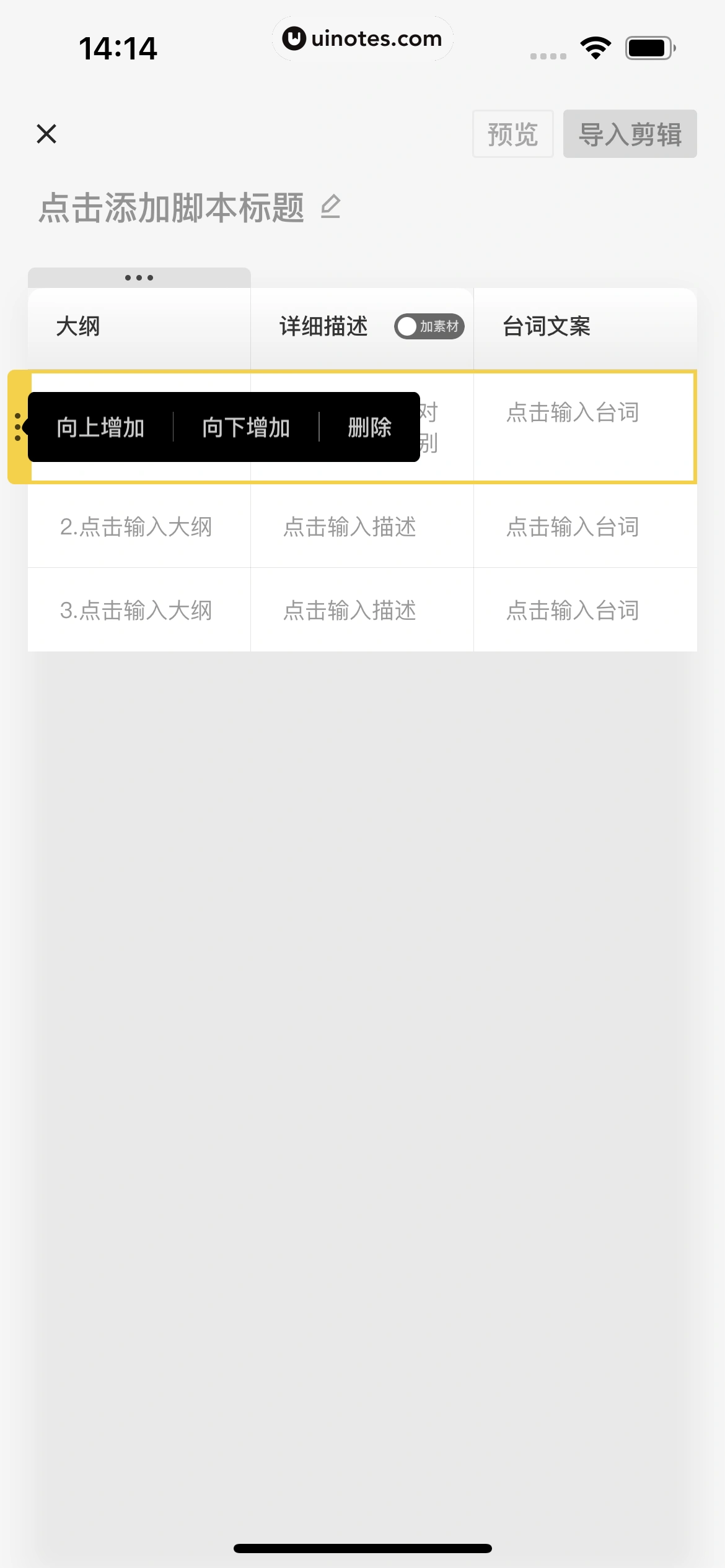Tap the three-dot handle above the 大纲 column
Screen dimensions: 725x1568
[x=138, y=277]
